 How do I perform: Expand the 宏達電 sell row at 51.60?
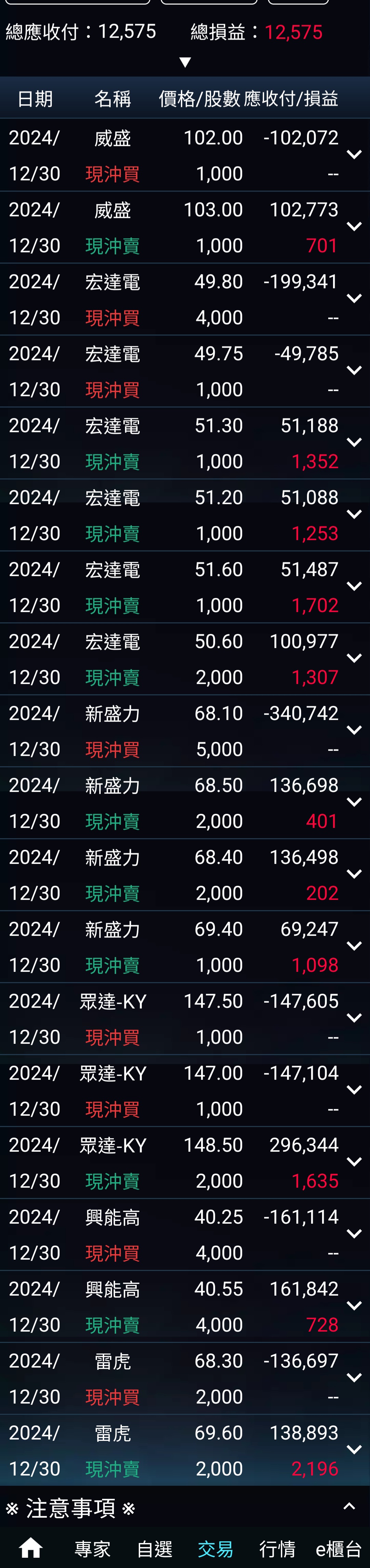click(x=354, y=587)
